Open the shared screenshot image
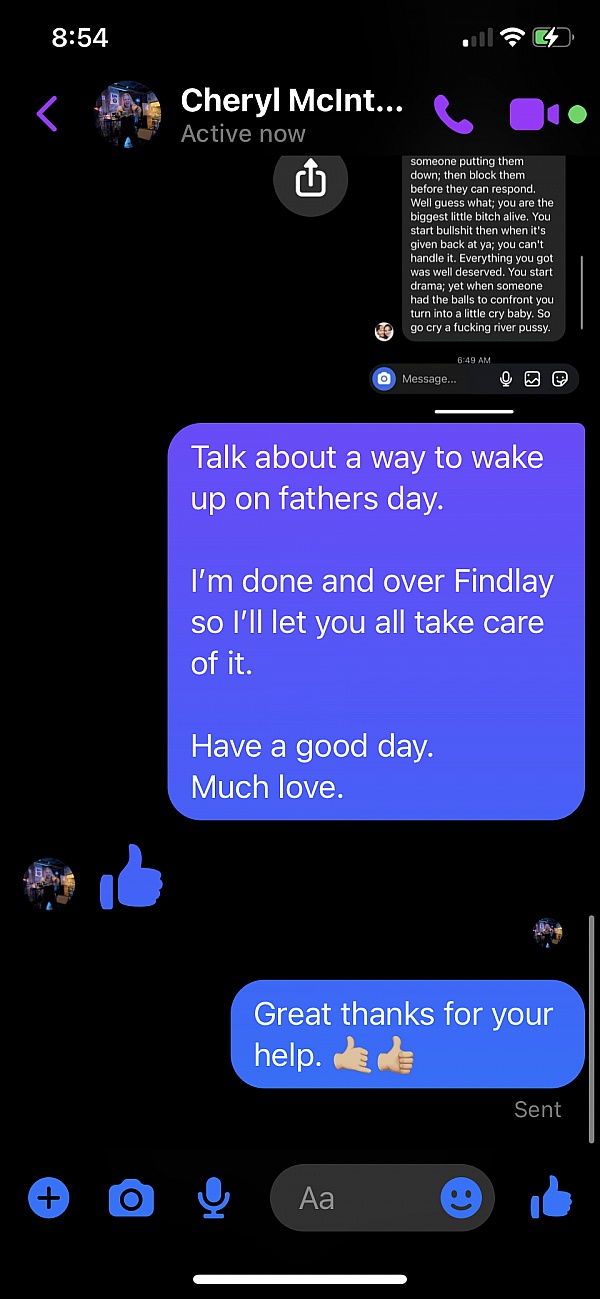This screenshot has height=1299, width=600. pyautogui.click(x=474, y=270)
